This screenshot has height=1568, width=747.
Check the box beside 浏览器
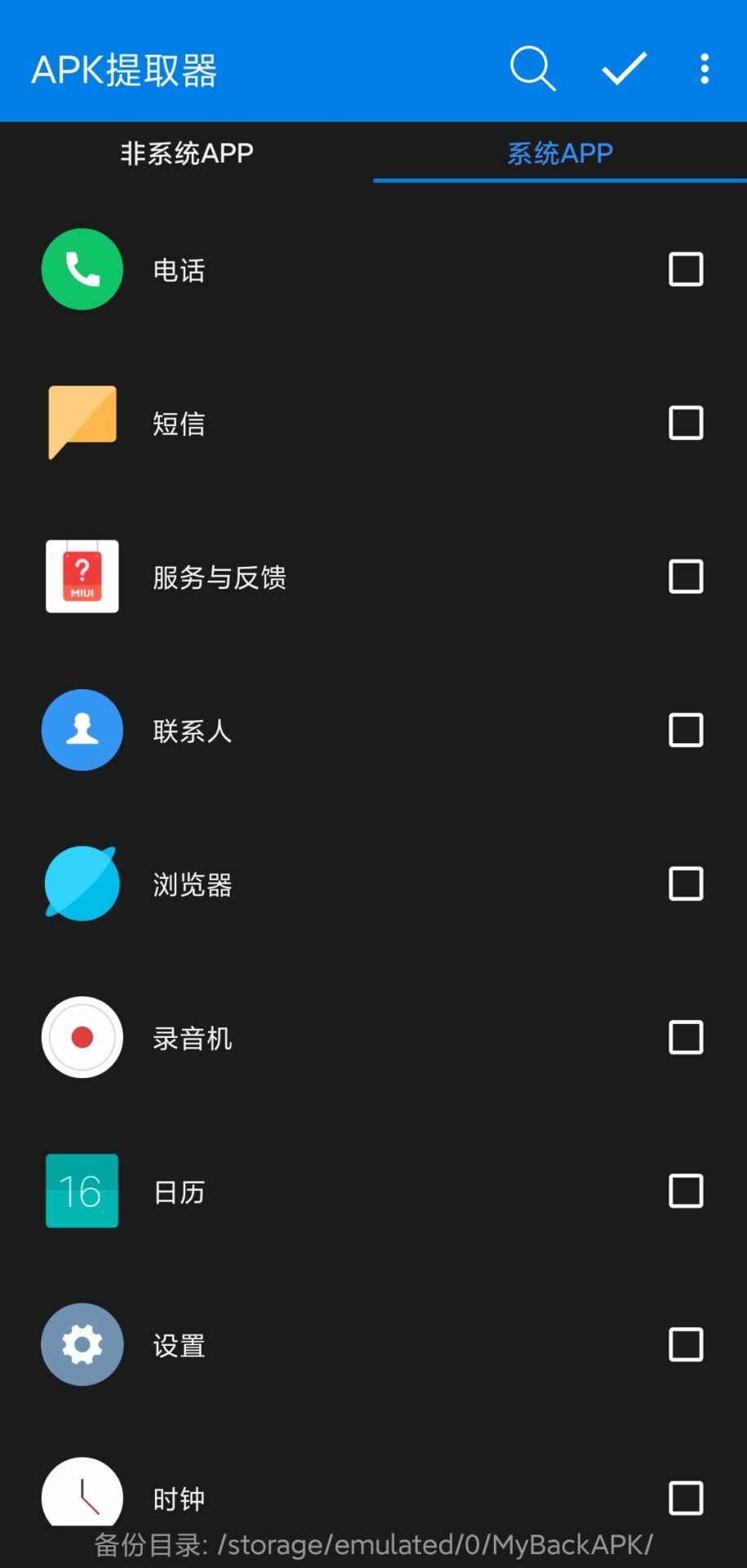click(684, 883)
